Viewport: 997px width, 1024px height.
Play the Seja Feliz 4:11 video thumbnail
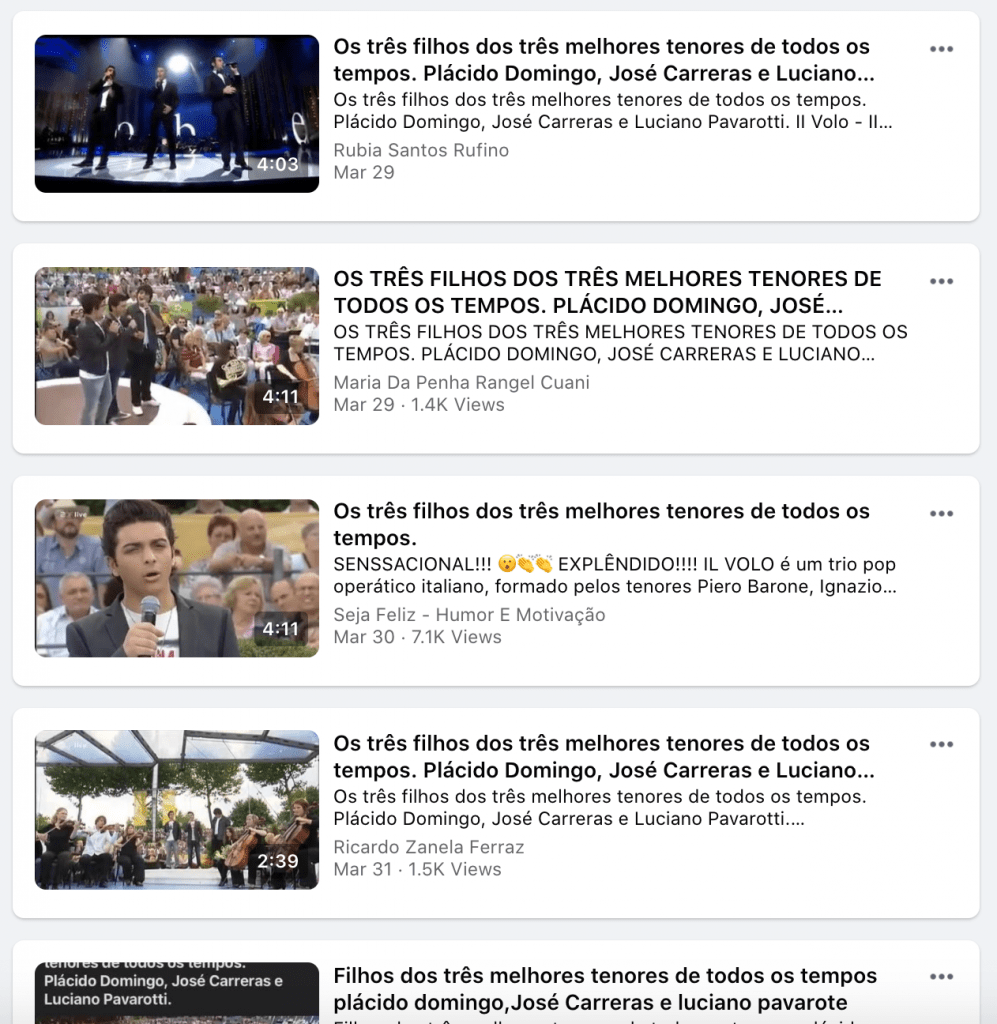(x=177, y=578)
